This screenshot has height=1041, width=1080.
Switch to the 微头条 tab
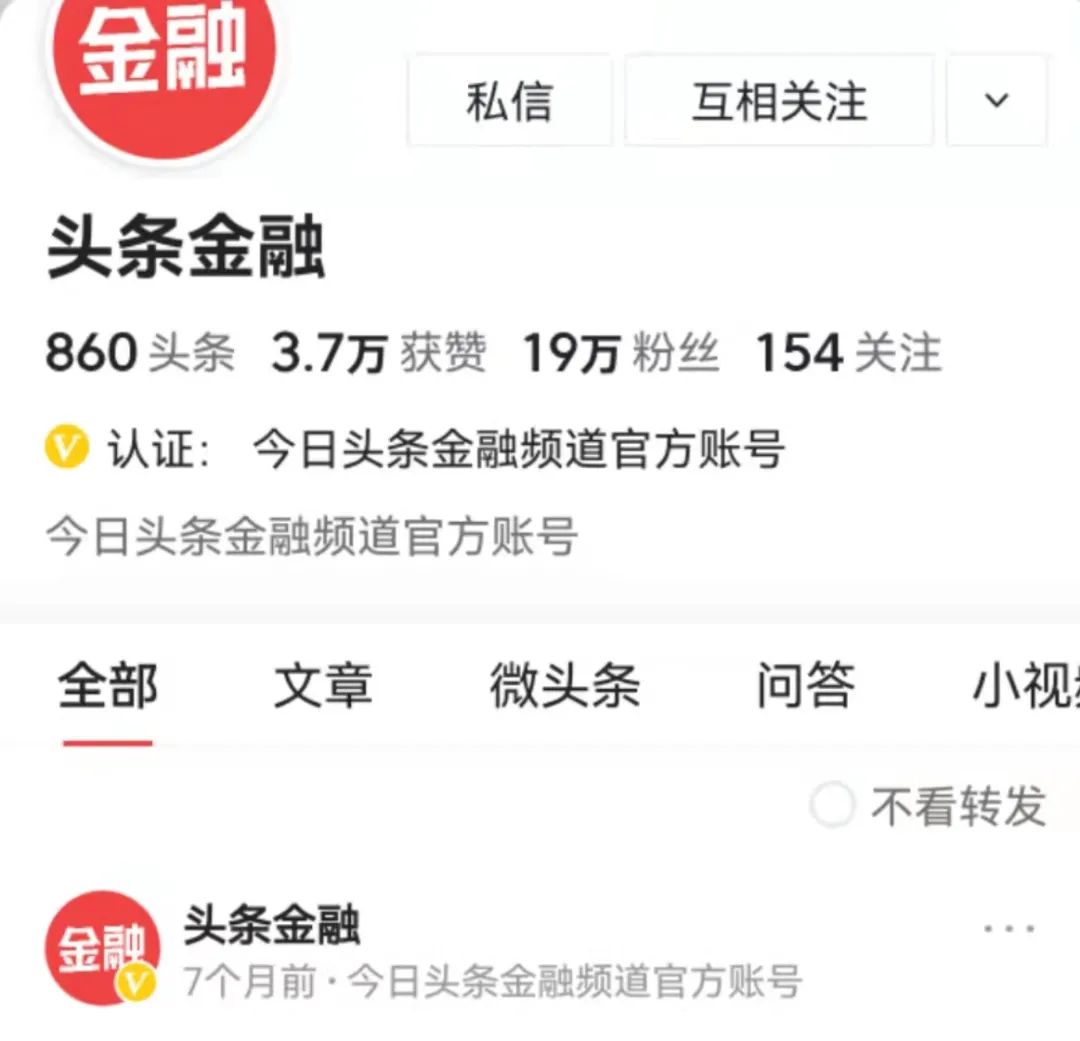[565, 688]
